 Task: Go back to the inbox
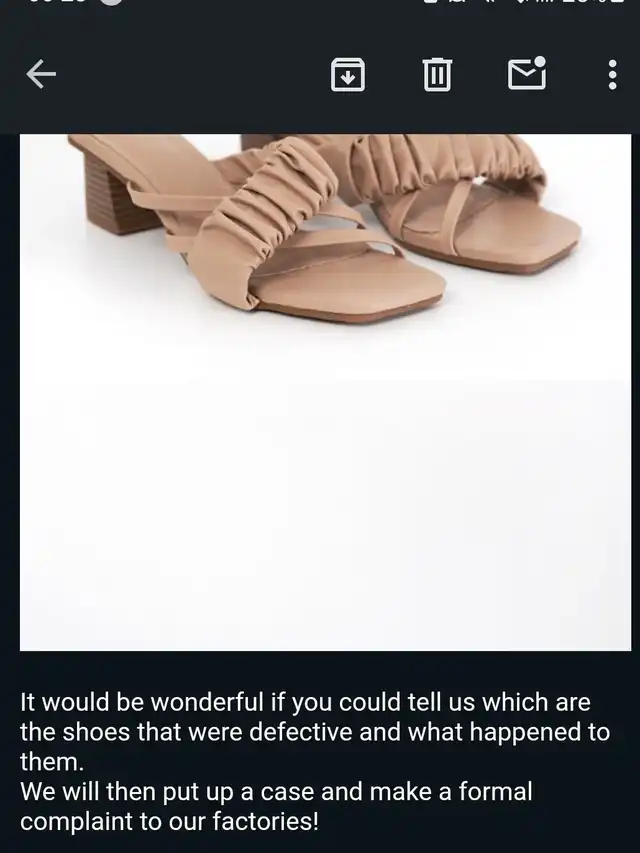tap(41, 74)
